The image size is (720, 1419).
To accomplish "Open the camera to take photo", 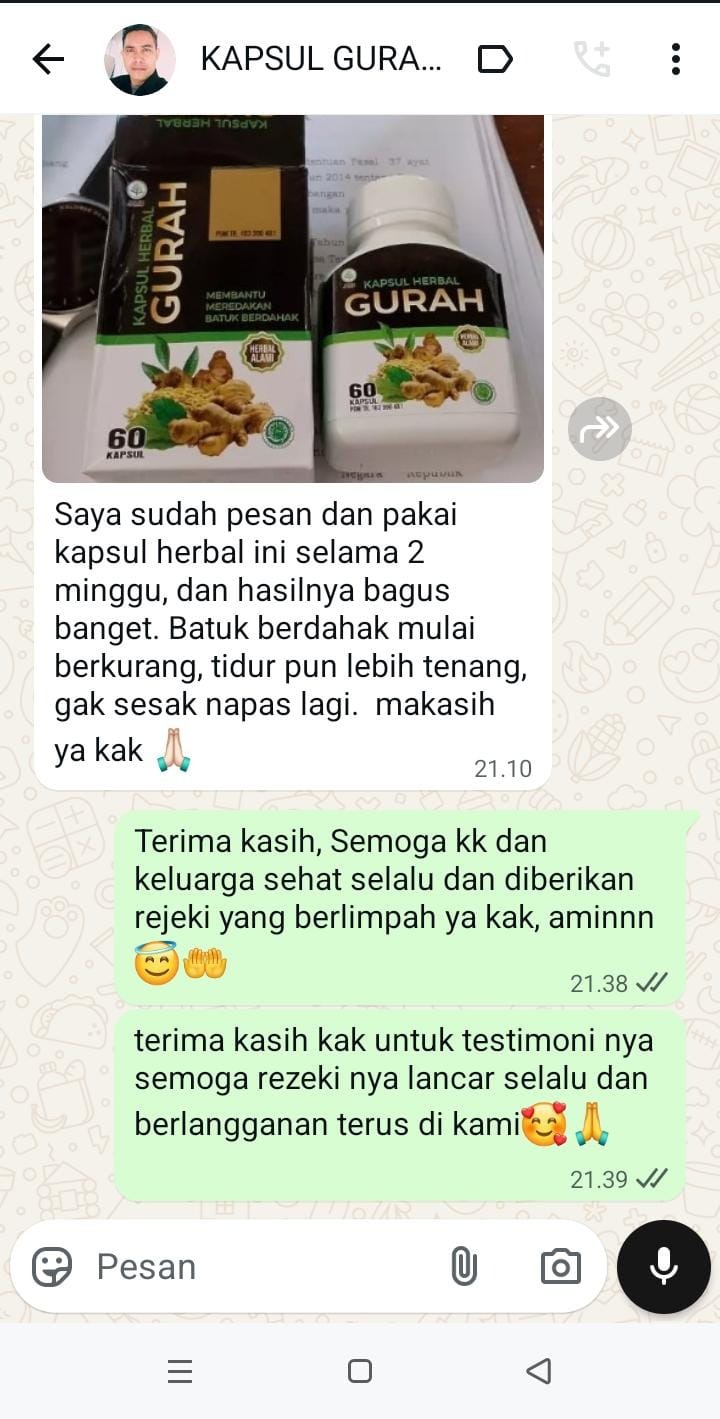I will pos(560,1266).
